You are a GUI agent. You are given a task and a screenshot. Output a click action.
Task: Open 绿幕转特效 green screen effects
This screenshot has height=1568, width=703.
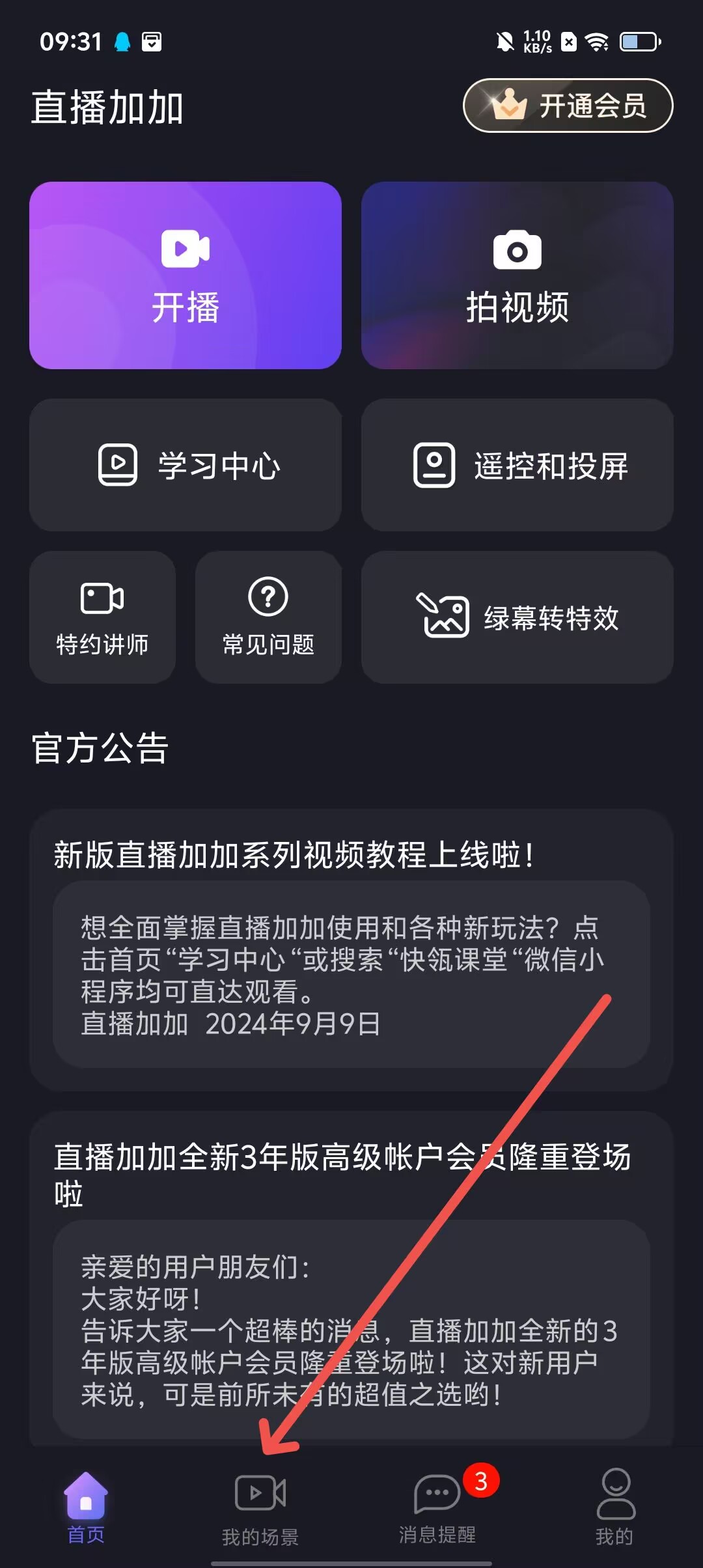pos(517,617)
